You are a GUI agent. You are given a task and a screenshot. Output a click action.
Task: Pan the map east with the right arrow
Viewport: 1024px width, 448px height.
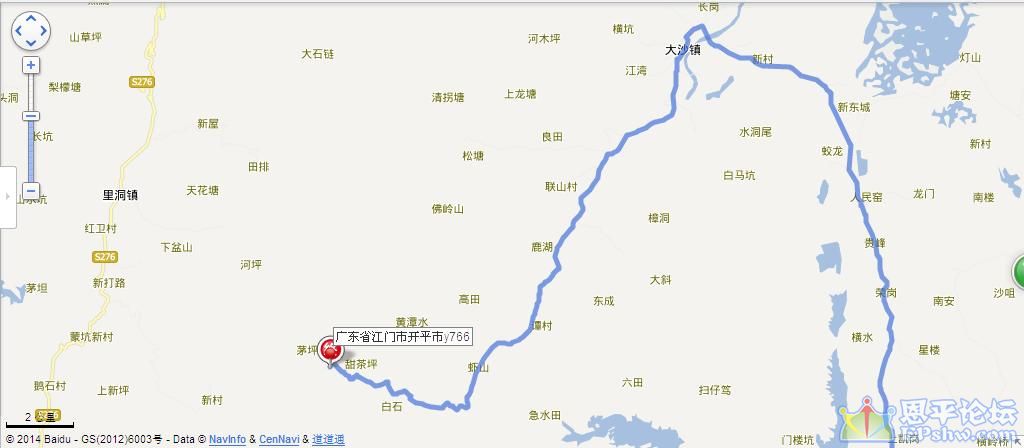[x=43, y=31]
